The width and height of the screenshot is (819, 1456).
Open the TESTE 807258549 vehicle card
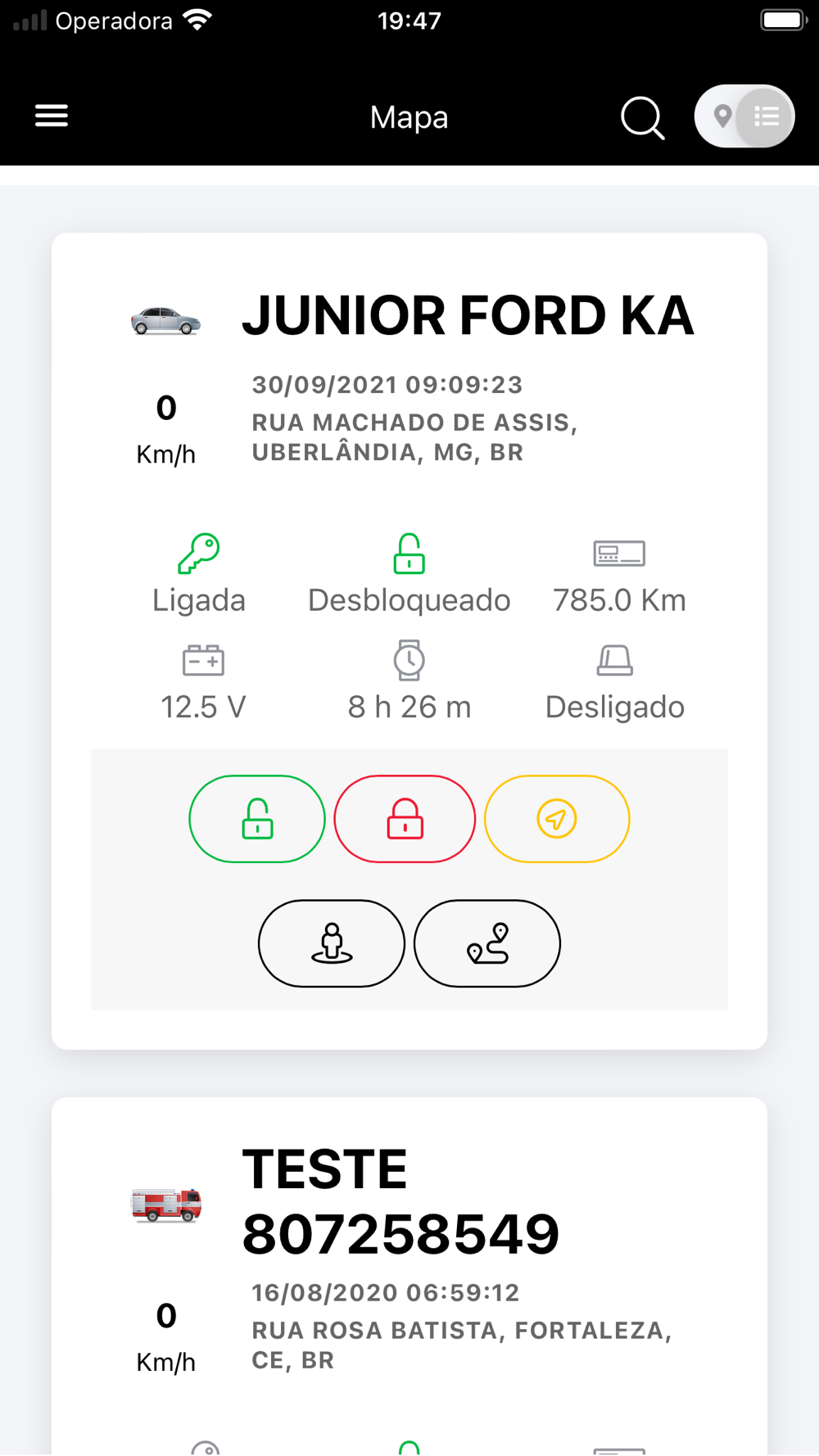click(x=400, y=1201)
